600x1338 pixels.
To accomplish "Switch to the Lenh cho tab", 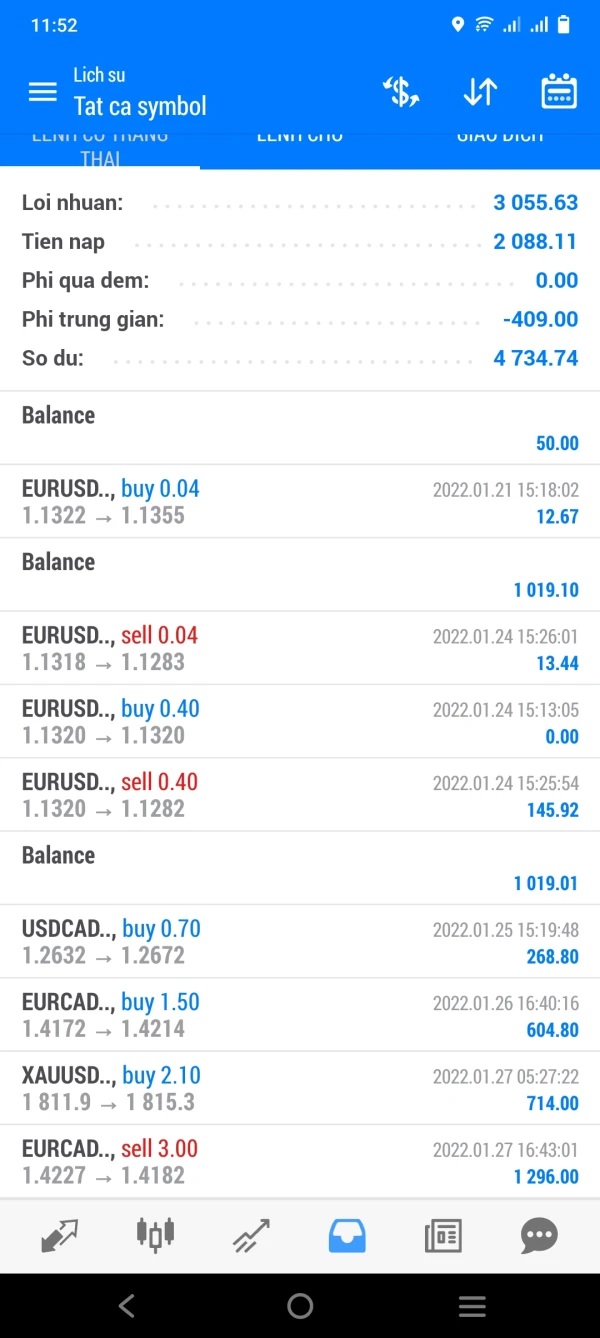I will pos(299,140).
